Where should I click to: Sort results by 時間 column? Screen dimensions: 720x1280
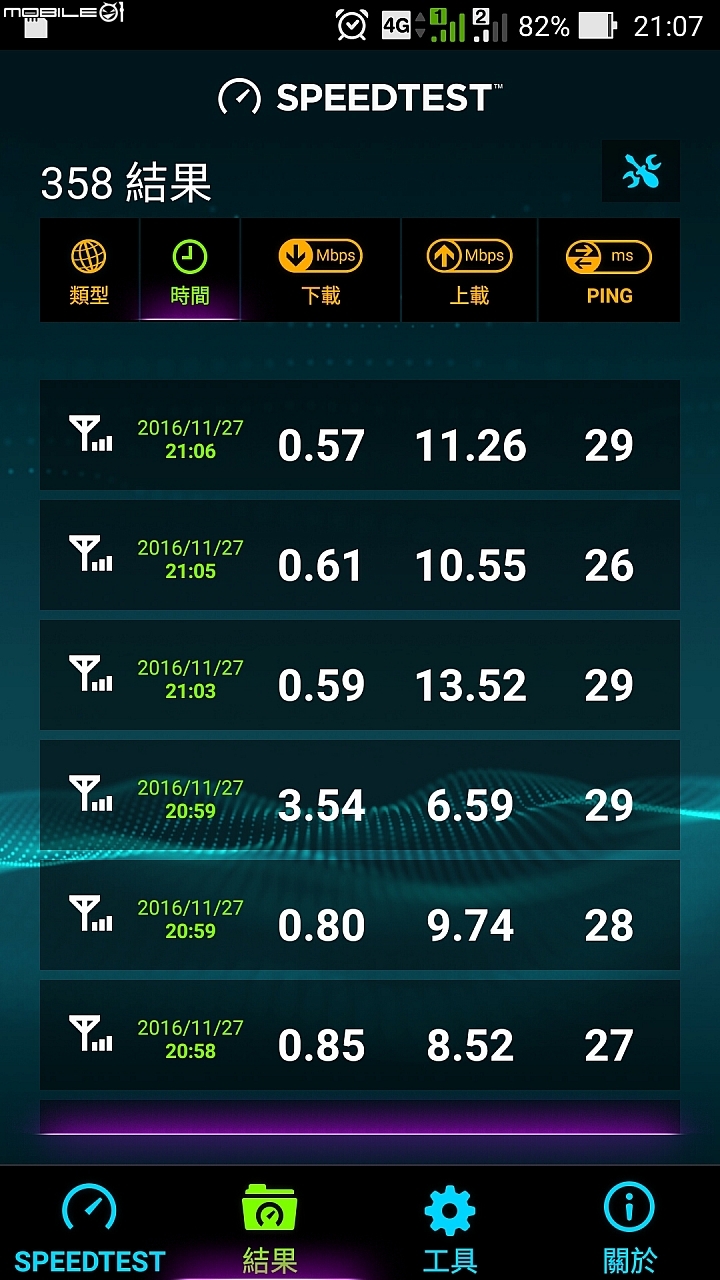pos(190,270)
